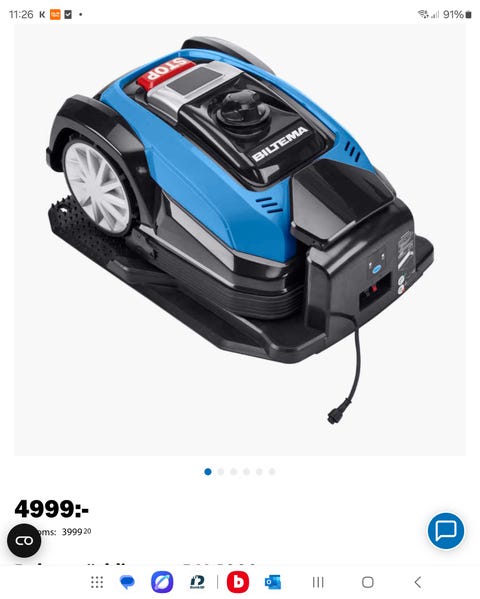Image resolution: width=480 pixels, height=599 pixels.
Task: Launch the BankID app from the taskbar
Action: pos(197,582)
